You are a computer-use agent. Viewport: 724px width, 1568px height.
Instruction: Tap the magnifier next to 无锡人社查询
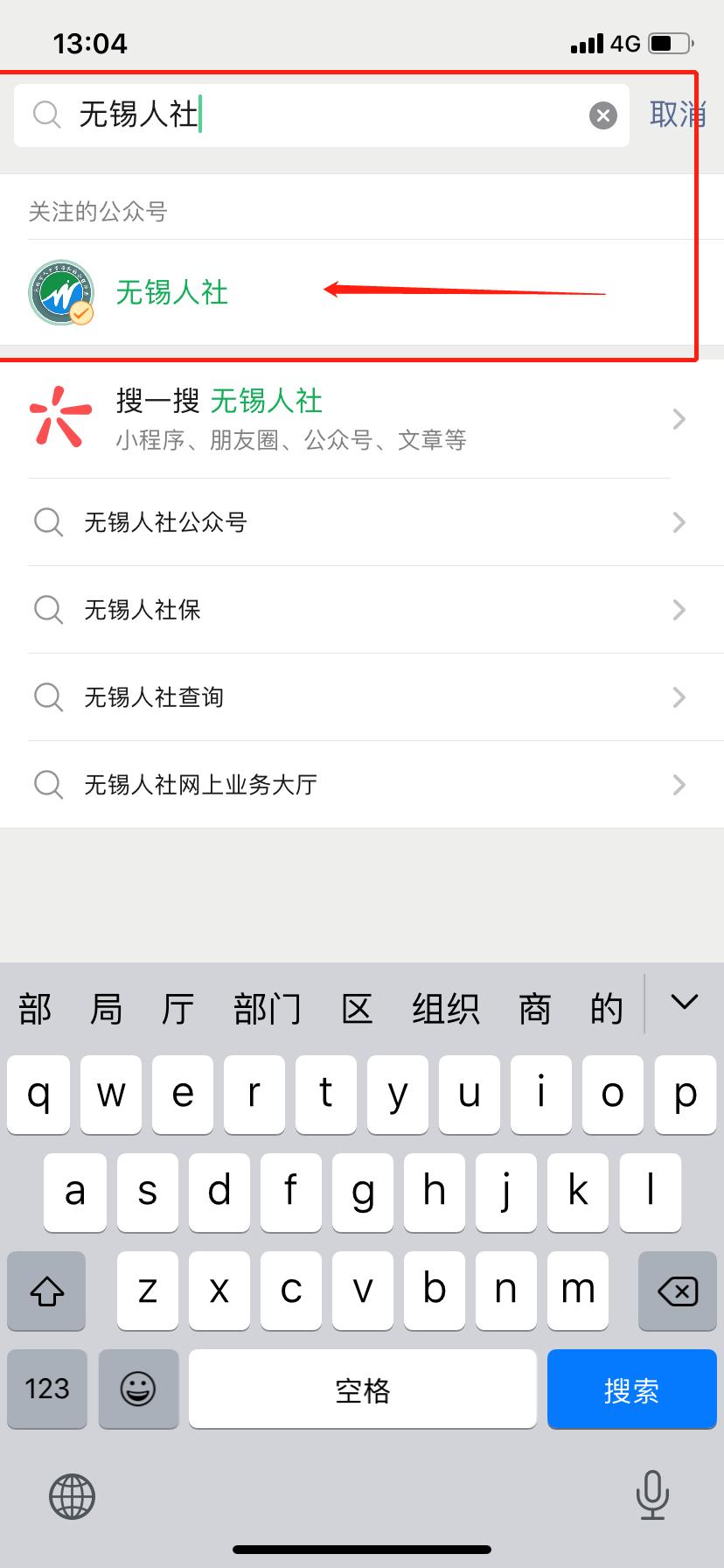coord(48,697)
